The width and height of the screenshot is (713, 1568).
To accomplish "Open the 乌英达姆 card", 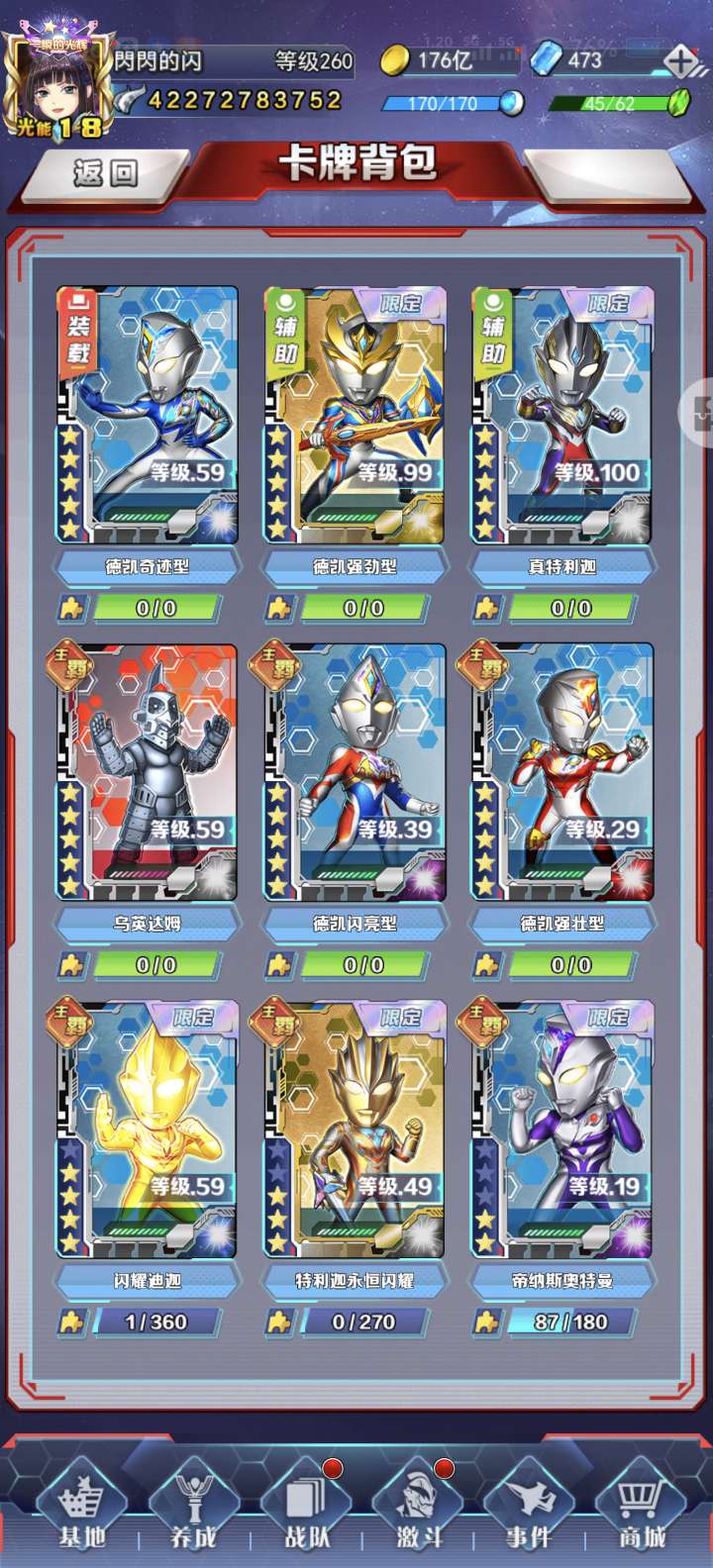I will tap(148, 772).
